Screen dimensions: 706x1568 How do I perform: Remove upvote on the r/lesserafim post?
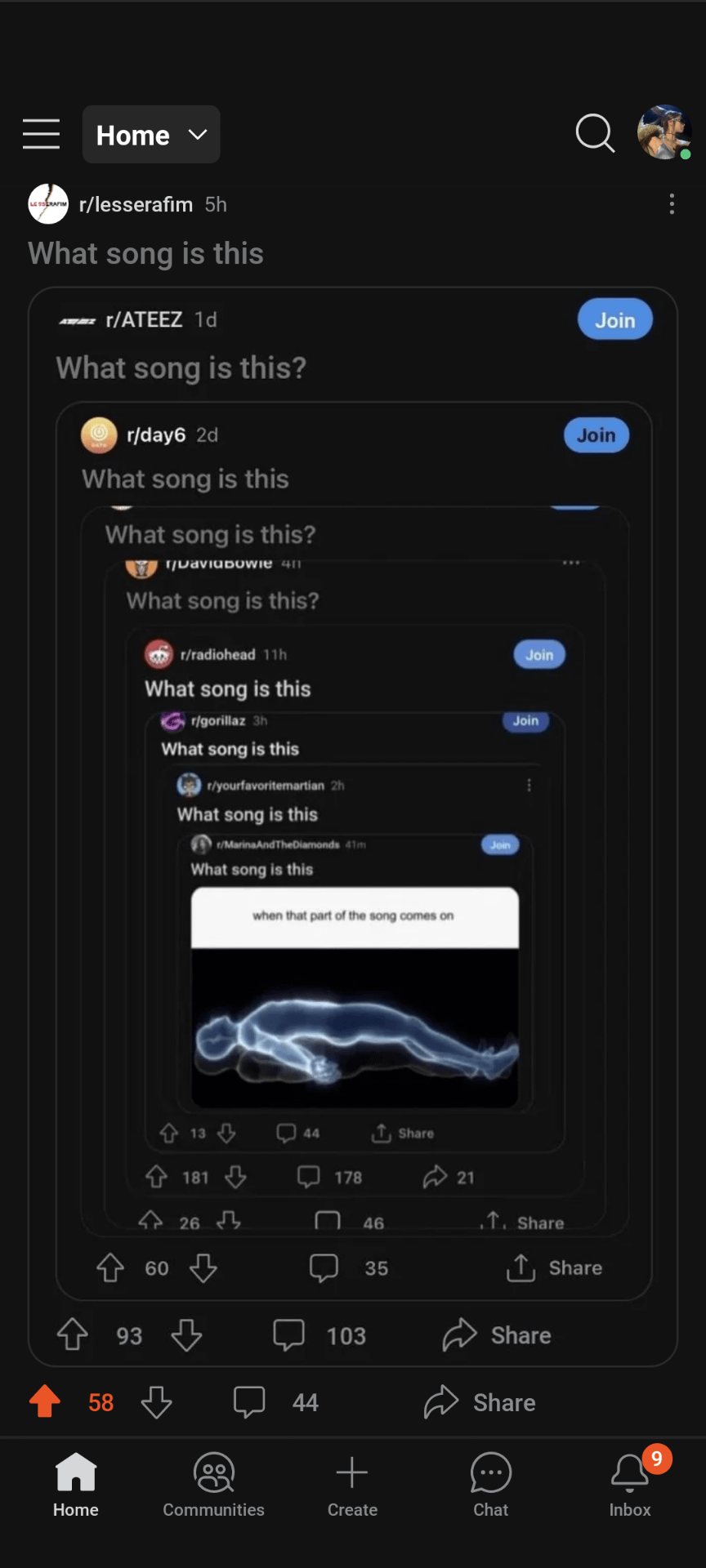(x=45, y=1402)
